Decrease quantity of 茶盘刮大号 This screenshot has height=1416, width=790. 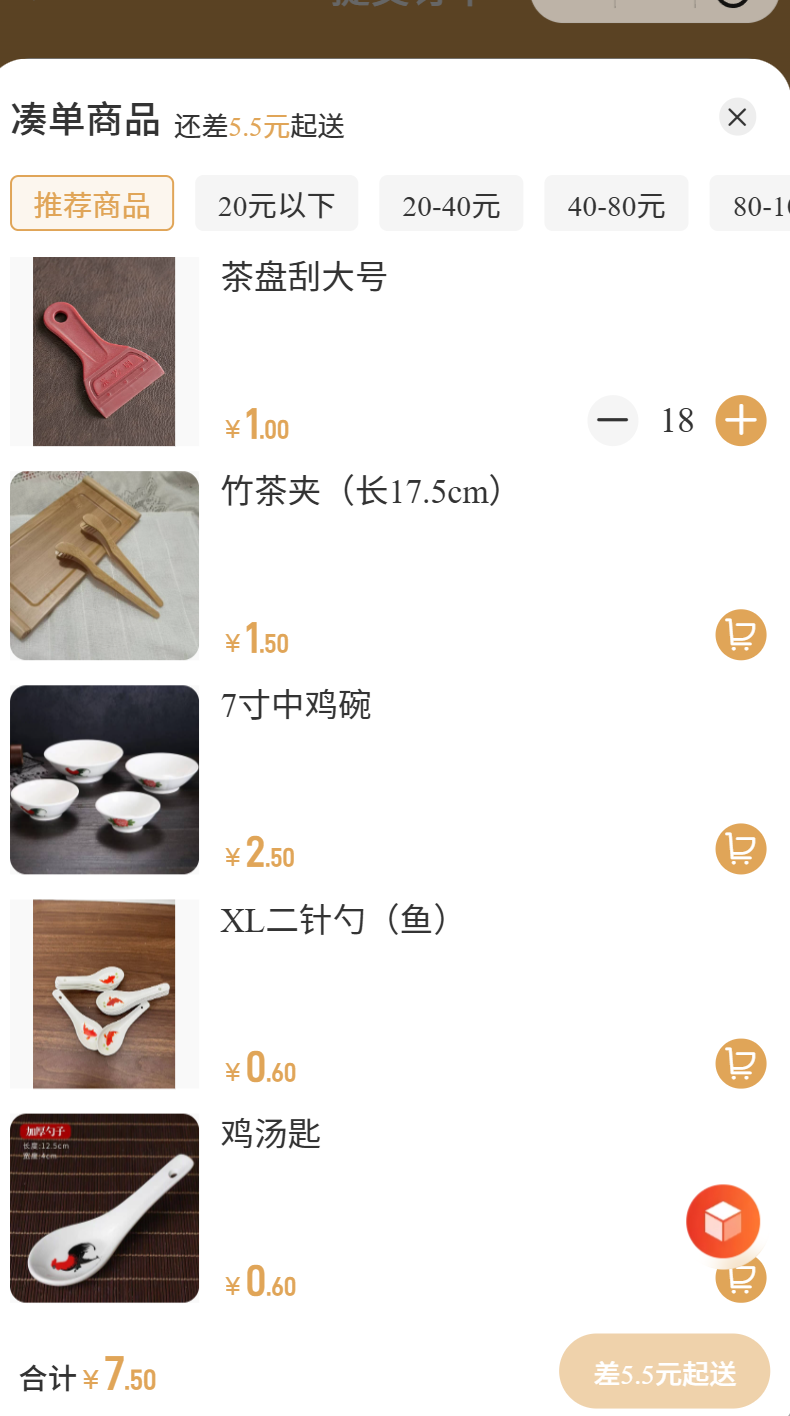tap(612, 421)
